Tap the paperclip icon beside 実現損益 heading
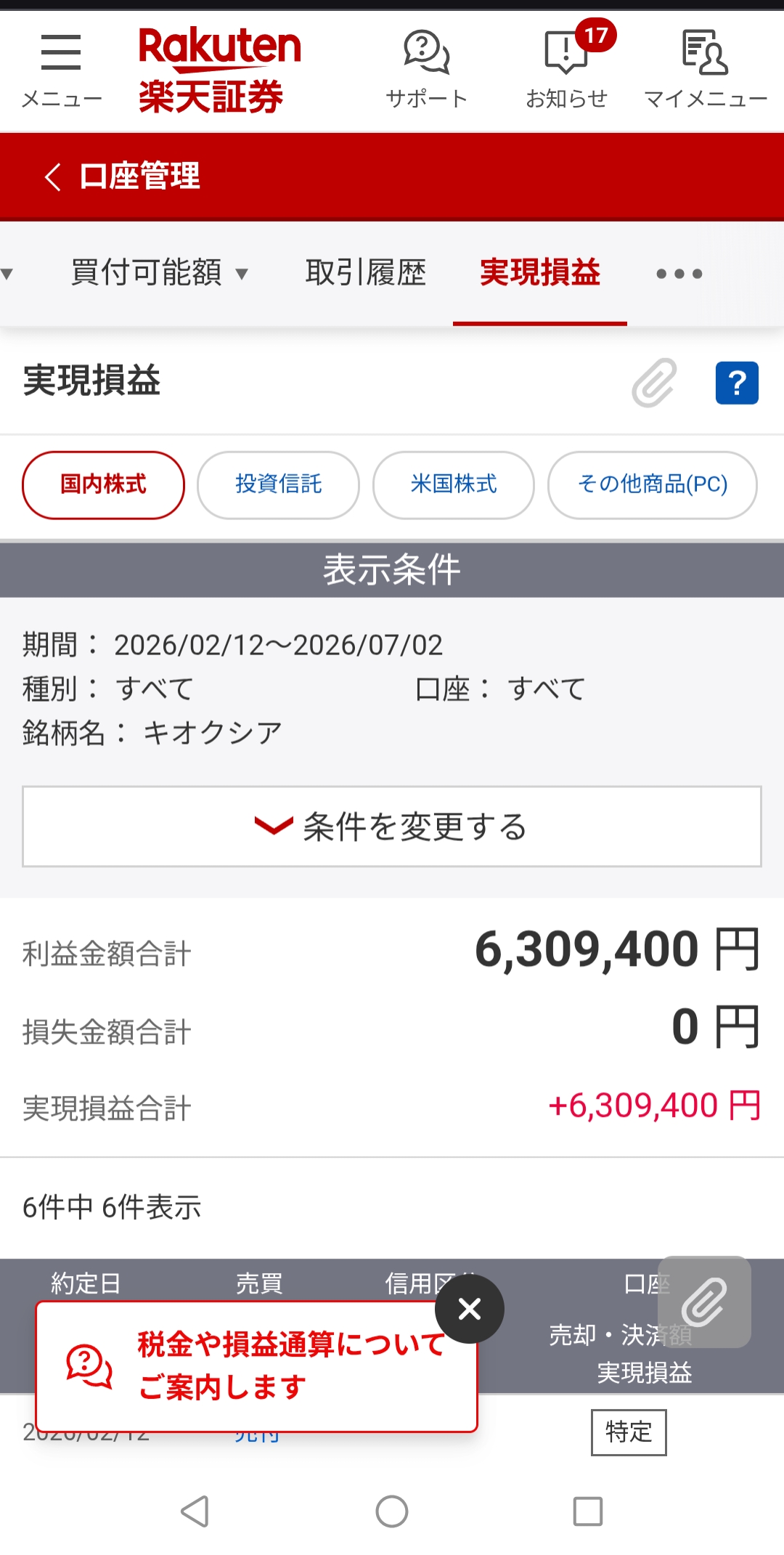Viewport: 784px width, 1555px height. [x=654, y=382]
